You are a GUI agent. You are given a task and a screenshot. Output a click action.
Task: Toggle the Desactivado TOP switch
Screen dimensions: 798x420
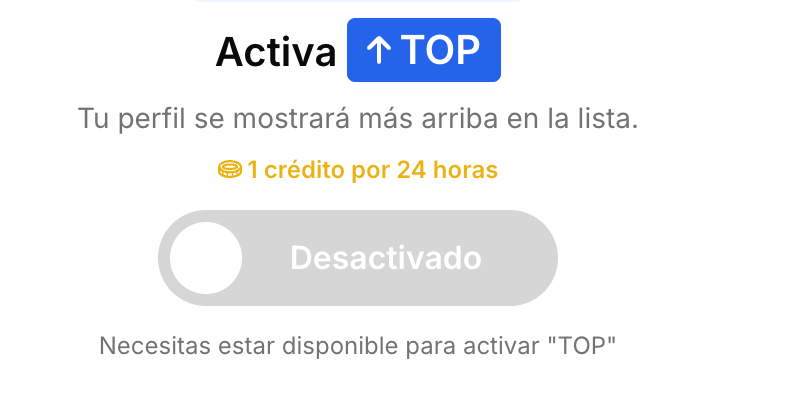[357, 258]
